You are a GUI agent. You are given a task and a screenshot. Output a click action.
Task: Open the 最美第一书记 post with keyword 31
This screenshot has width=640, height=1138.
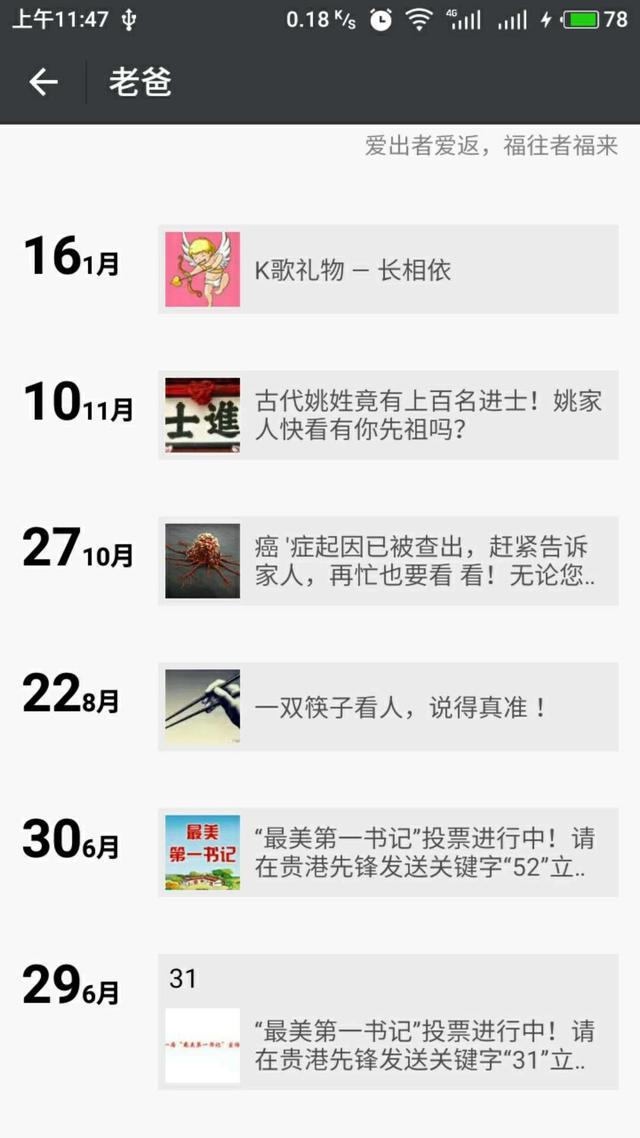[x=388, y=1045]
